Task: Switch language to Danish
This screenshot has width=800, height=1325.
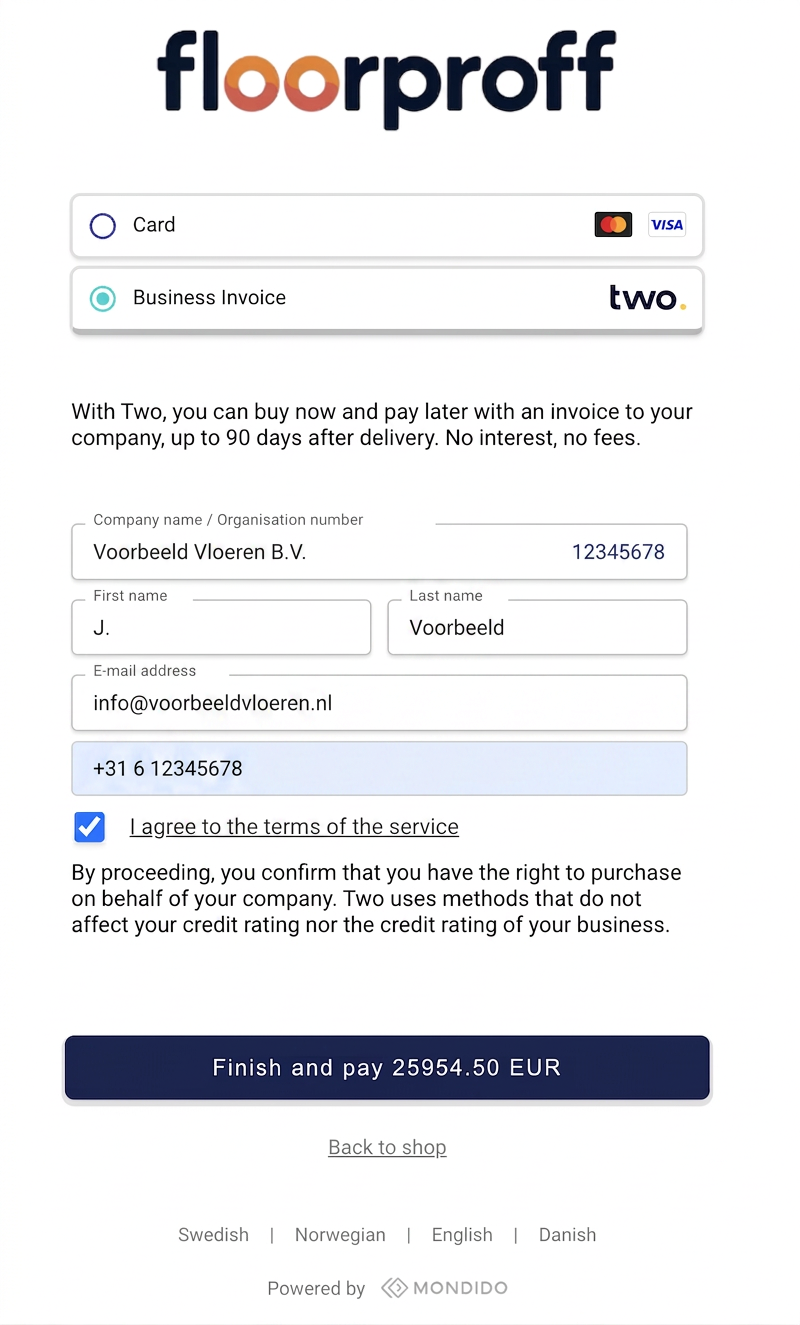Action: pos(567,1235)
